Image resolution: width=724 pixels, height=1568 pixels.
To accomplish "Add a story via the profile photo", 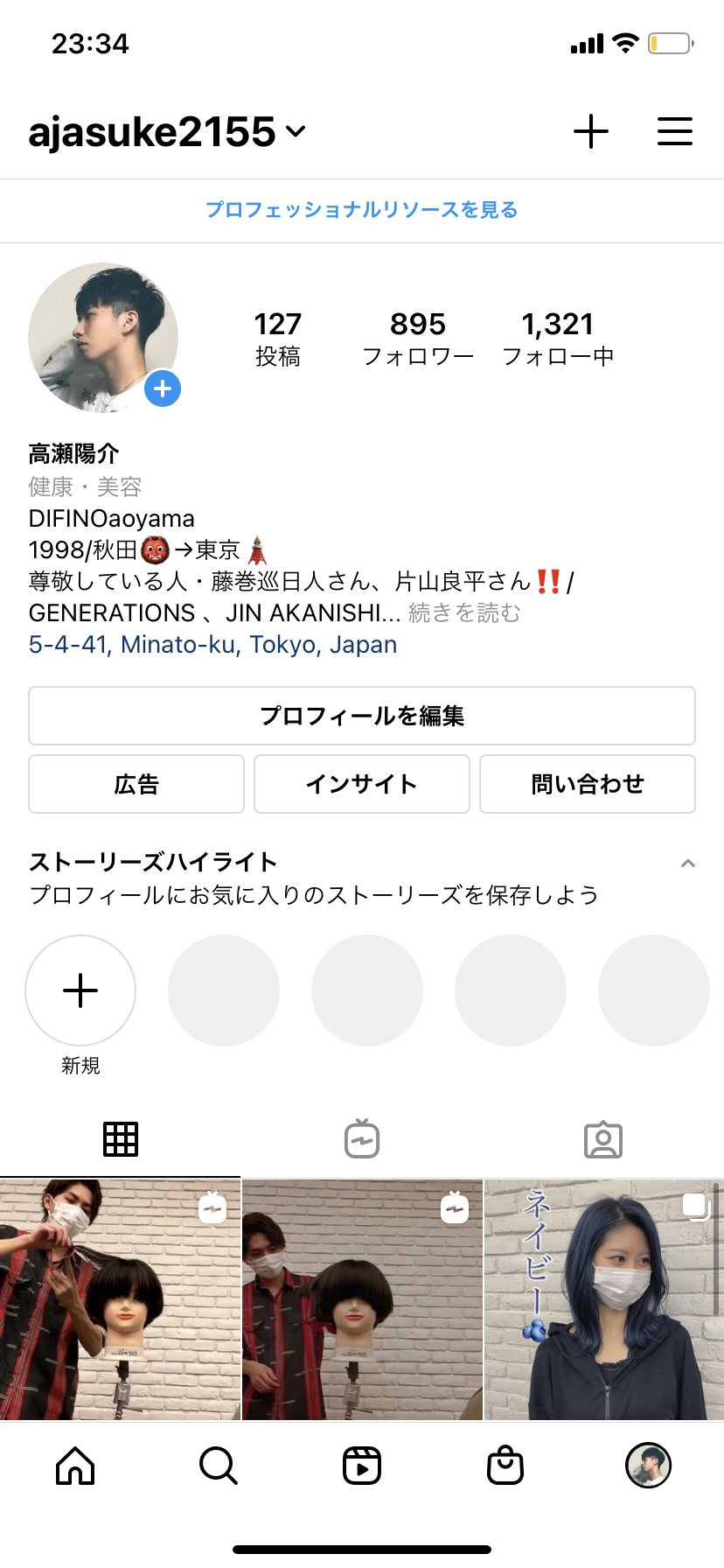I will 162,388.
